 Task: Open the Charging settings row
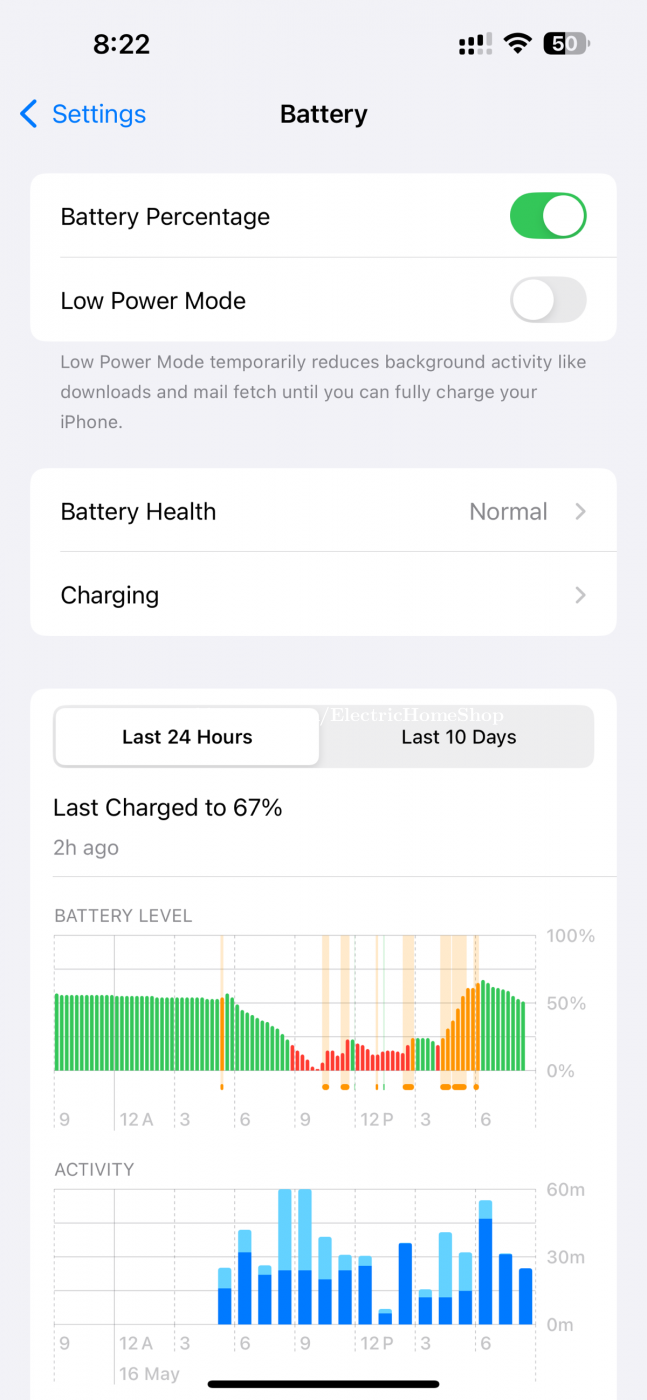coord(323,595)
